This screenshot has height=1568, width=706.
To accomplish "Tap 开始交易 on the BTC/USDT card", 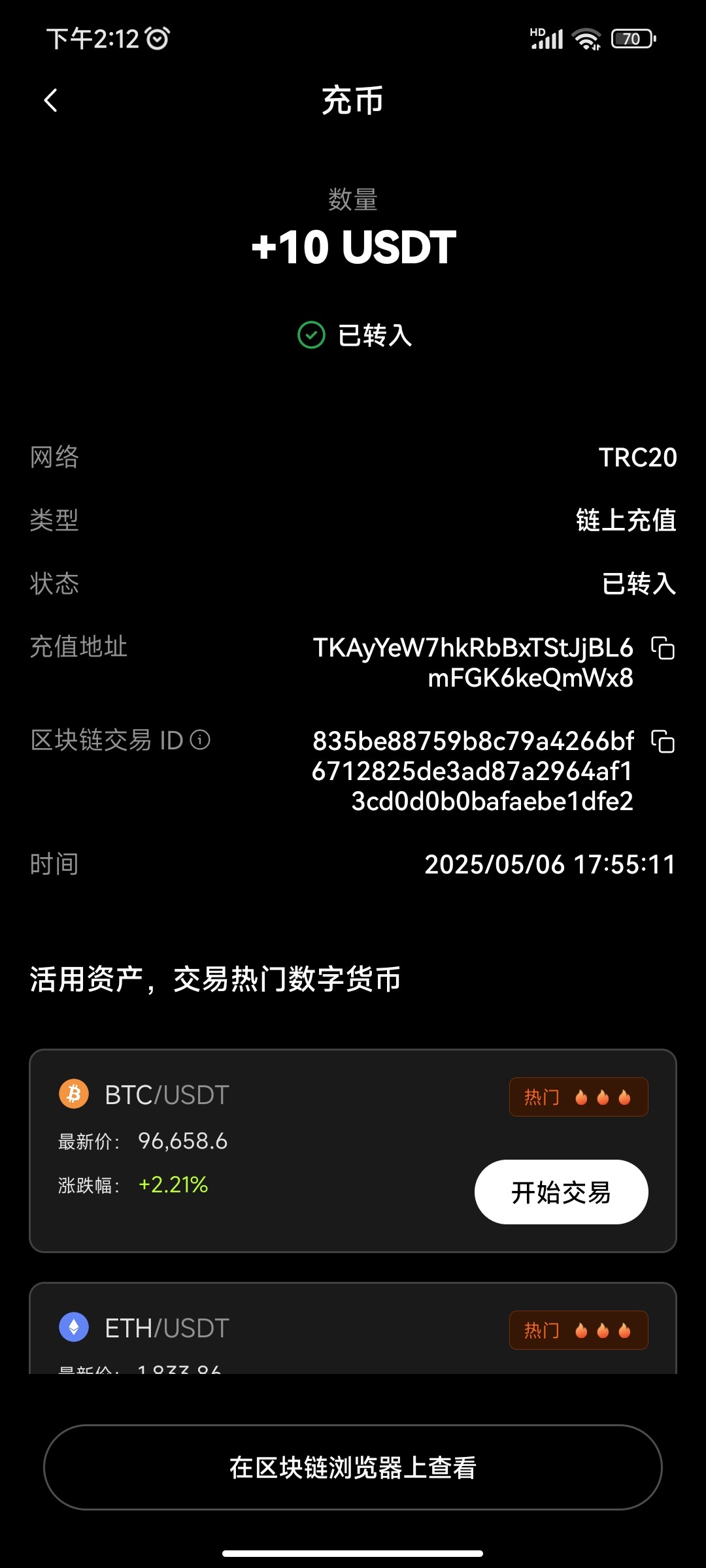I will (561, 1192).
